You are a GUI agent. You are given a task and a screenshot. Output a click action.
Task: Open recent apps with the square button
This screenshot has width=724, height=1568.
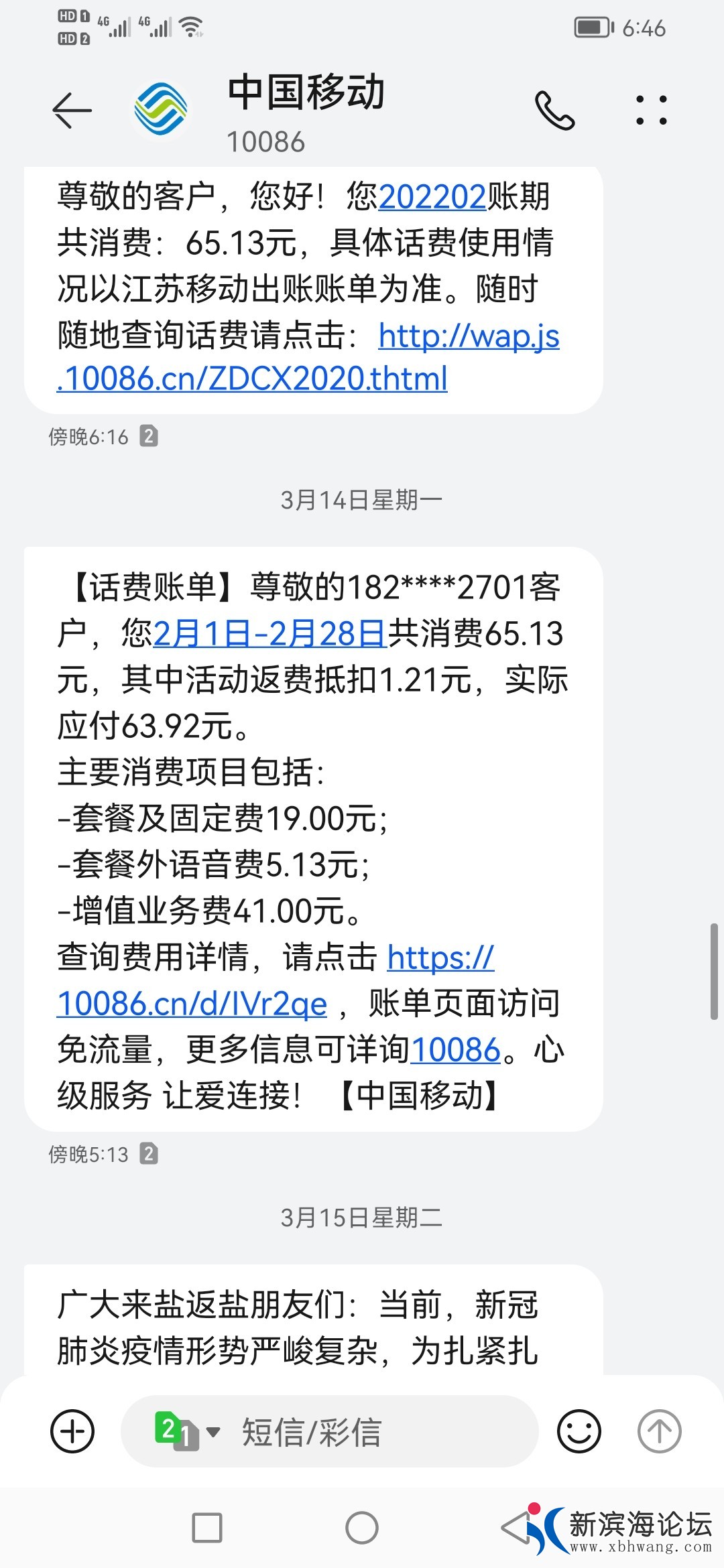(207, 1528)
